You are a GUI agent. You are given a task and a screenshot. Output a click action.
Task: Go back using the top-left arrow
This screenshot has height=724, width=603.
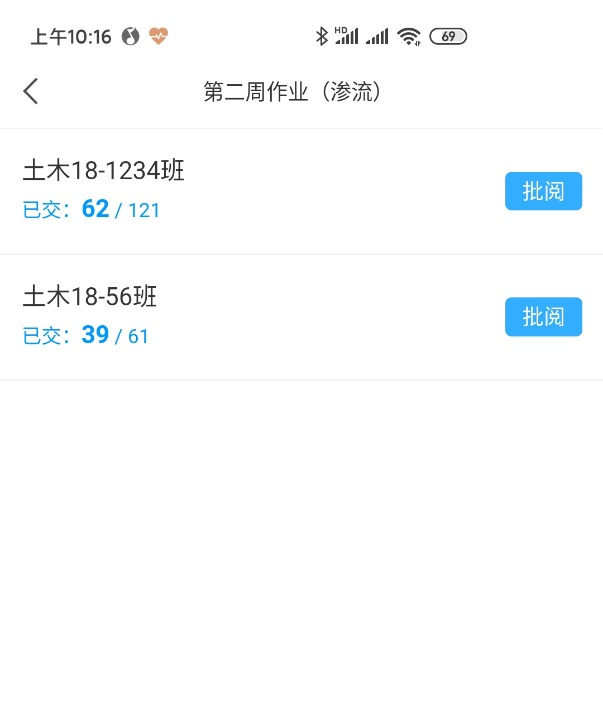click(31, 92)
